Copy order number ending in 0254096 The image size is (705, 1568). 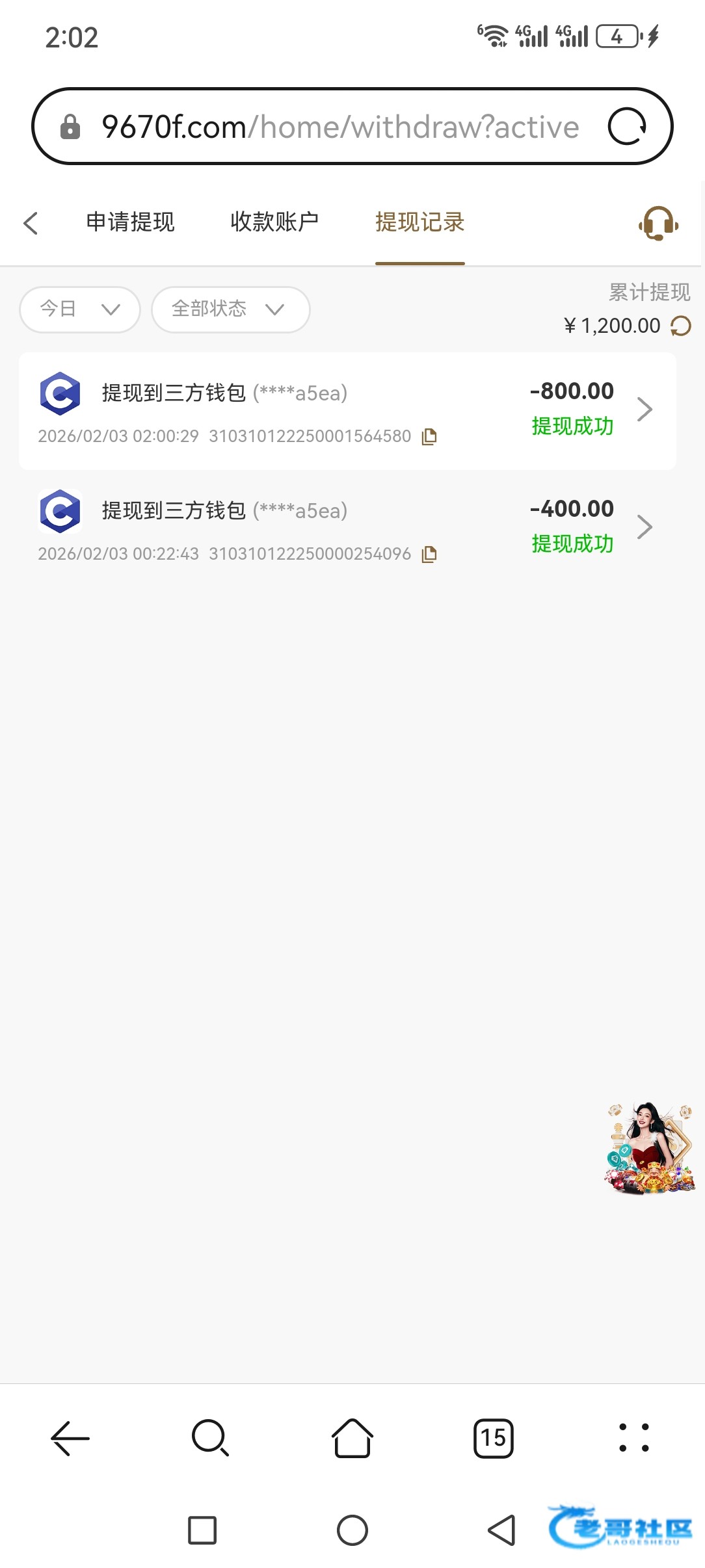(x=429, y=555)
